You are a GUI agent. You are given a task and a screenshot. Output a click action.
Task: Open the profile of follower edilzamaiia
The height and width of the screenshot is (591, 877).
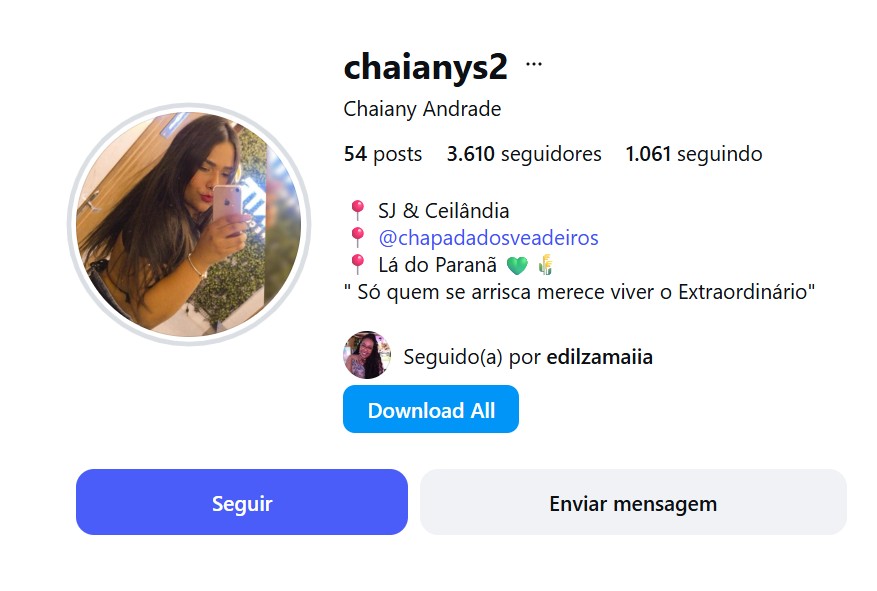(599, 357)
